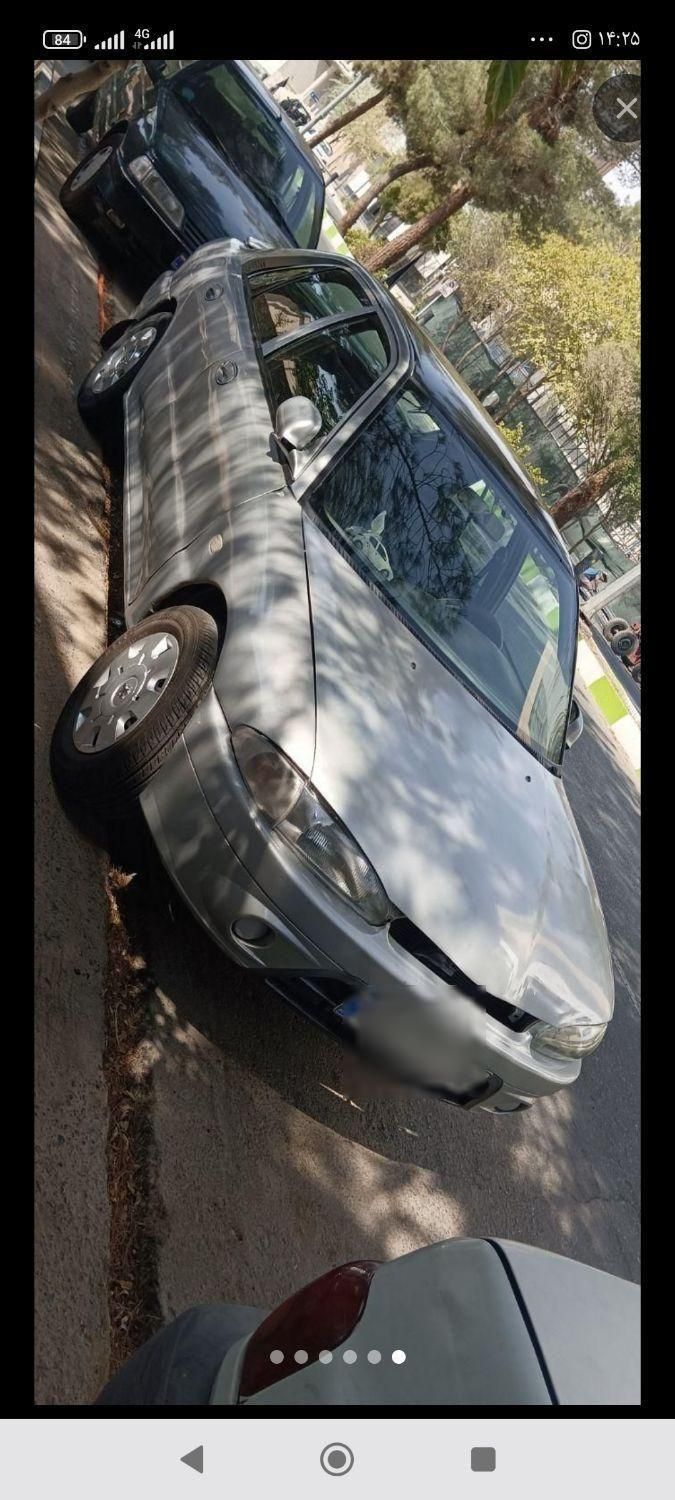Open the recent apps view
The width and height of the screenshot is (675, 1500).
point(483,1459)
